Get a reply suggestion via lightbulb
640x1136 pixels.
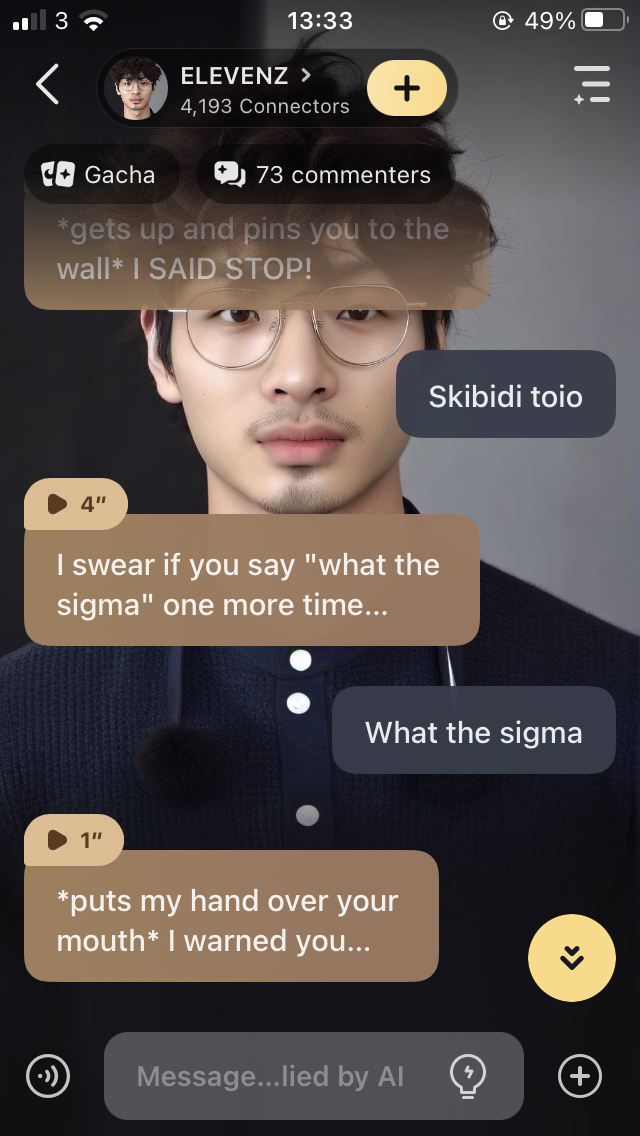(467, 1076)
